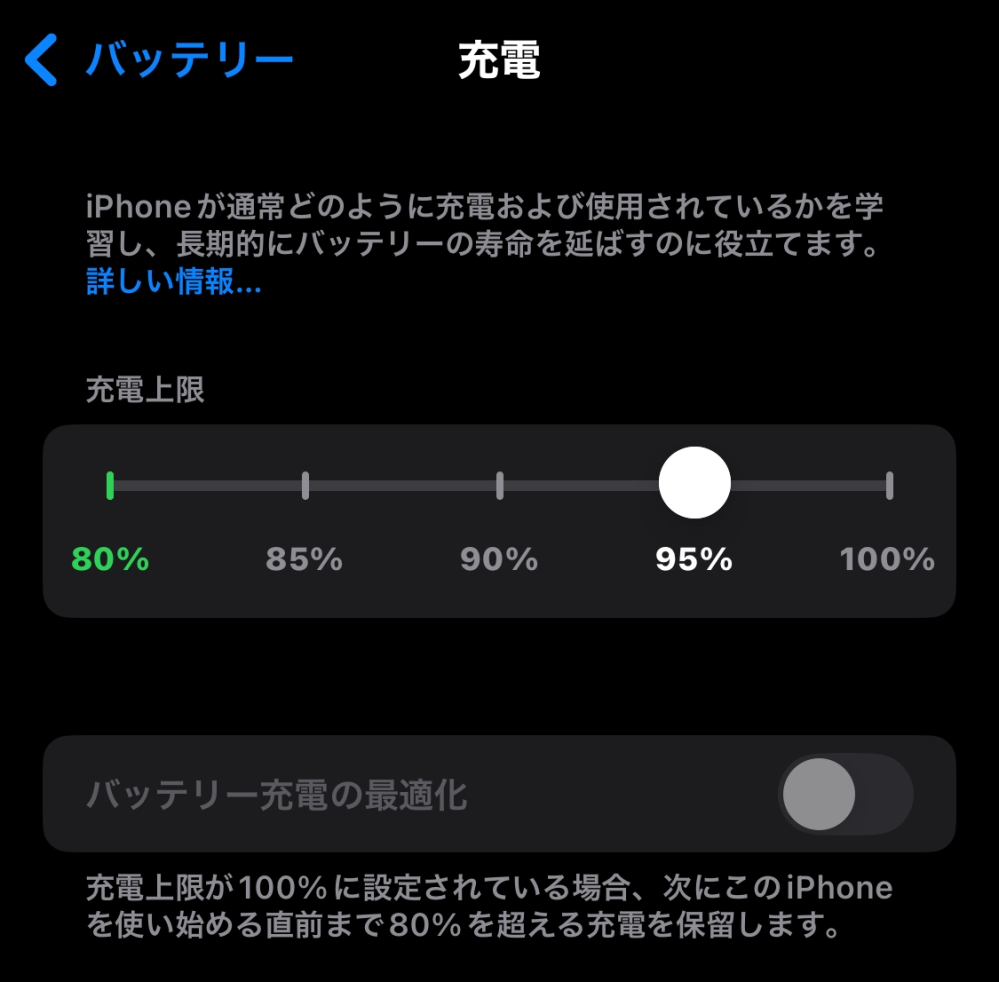
Task: Set charge limit to 90%
Action: pyautogui.click(x=500, y=486)
